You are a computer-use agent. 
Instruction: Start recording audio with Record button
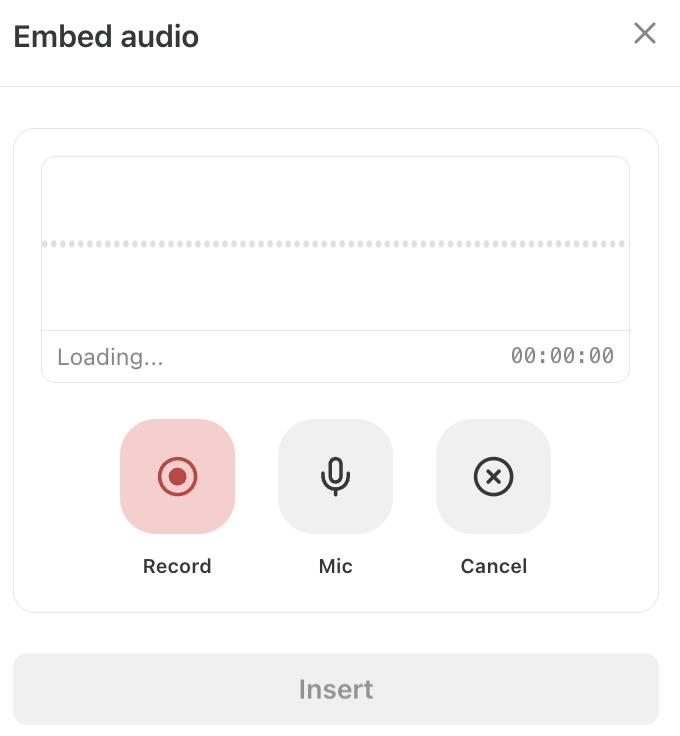tap(177, 477)
